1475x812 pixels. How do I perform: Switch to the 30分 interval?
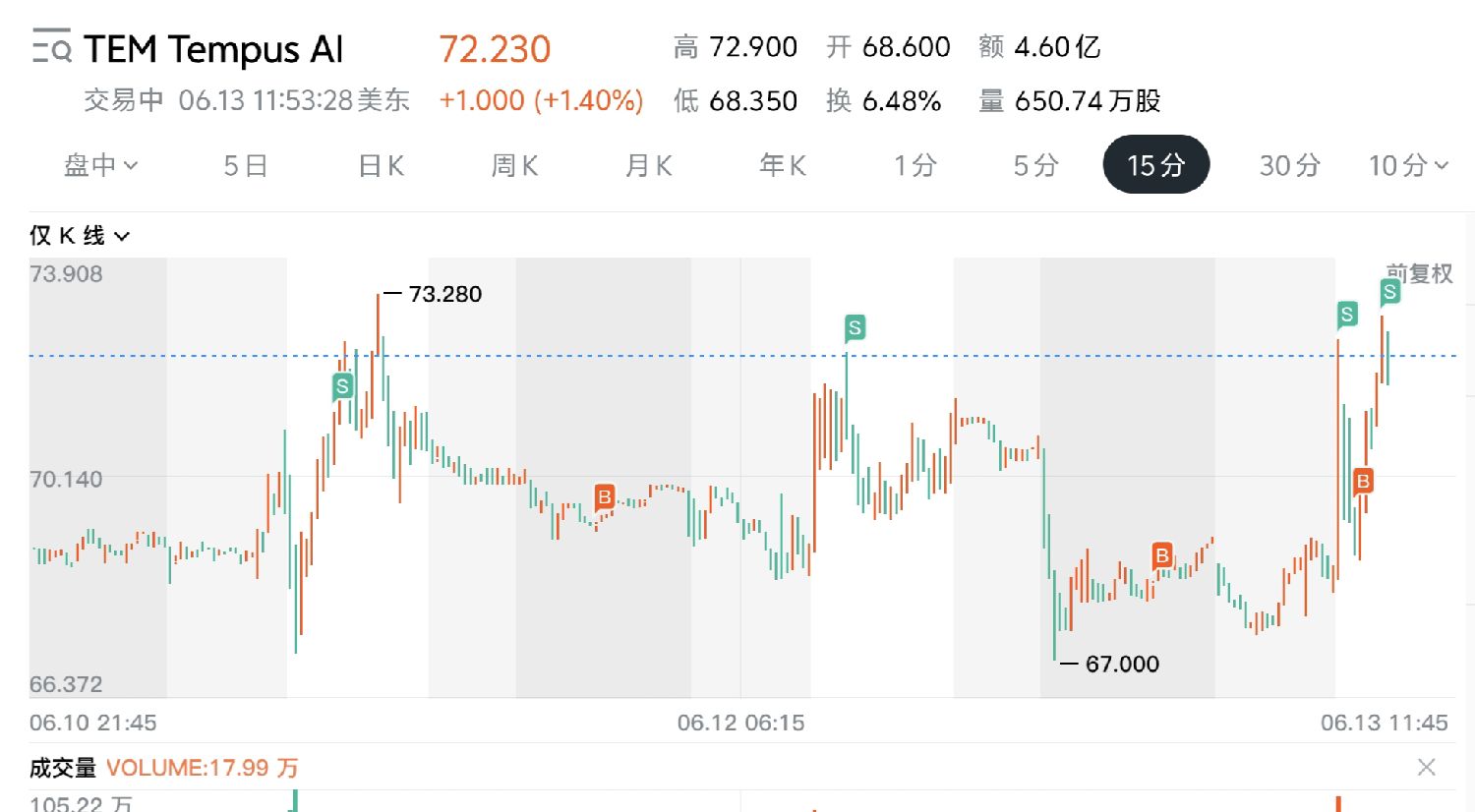[1289, 165]
